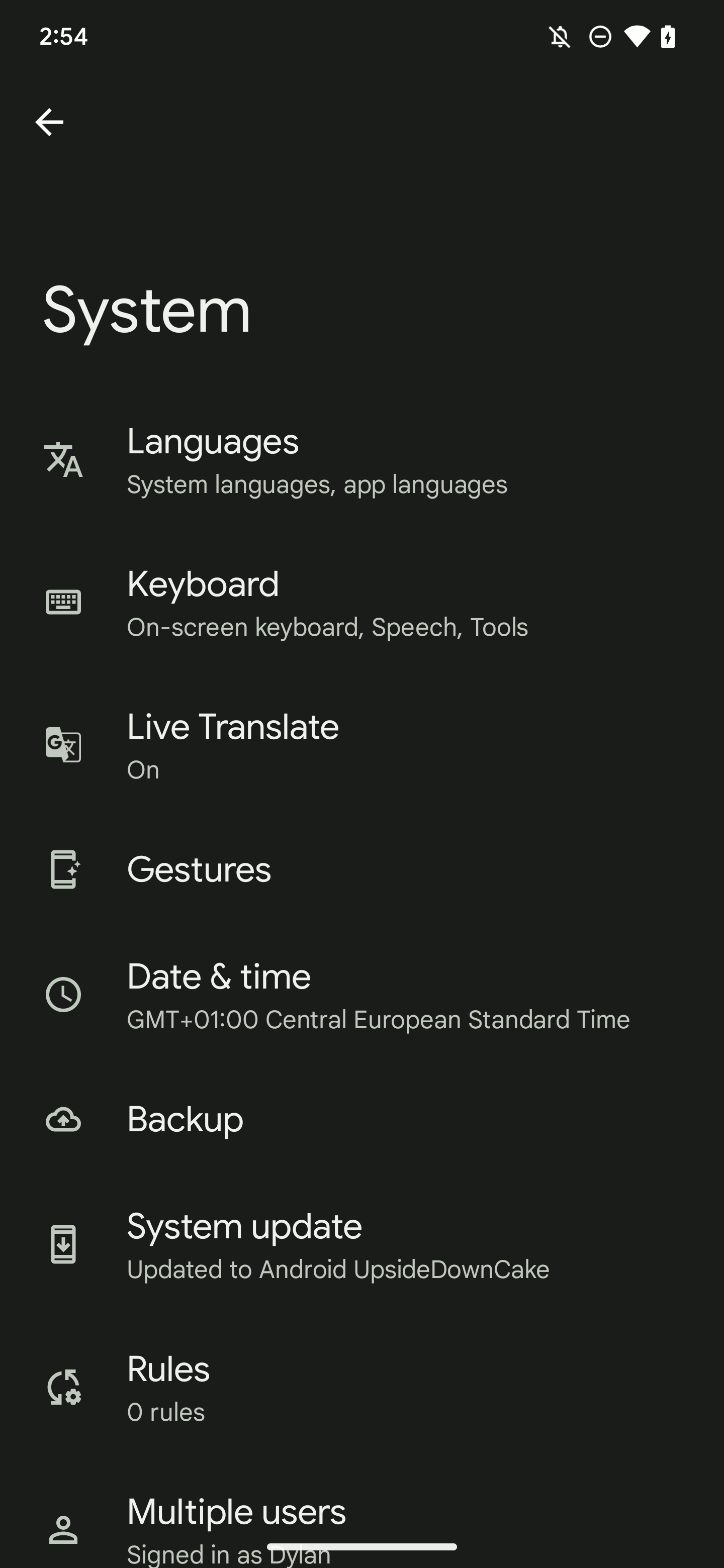Click the Rules gear icon
Screen dimensions: 724x1568
[63, 1387]
